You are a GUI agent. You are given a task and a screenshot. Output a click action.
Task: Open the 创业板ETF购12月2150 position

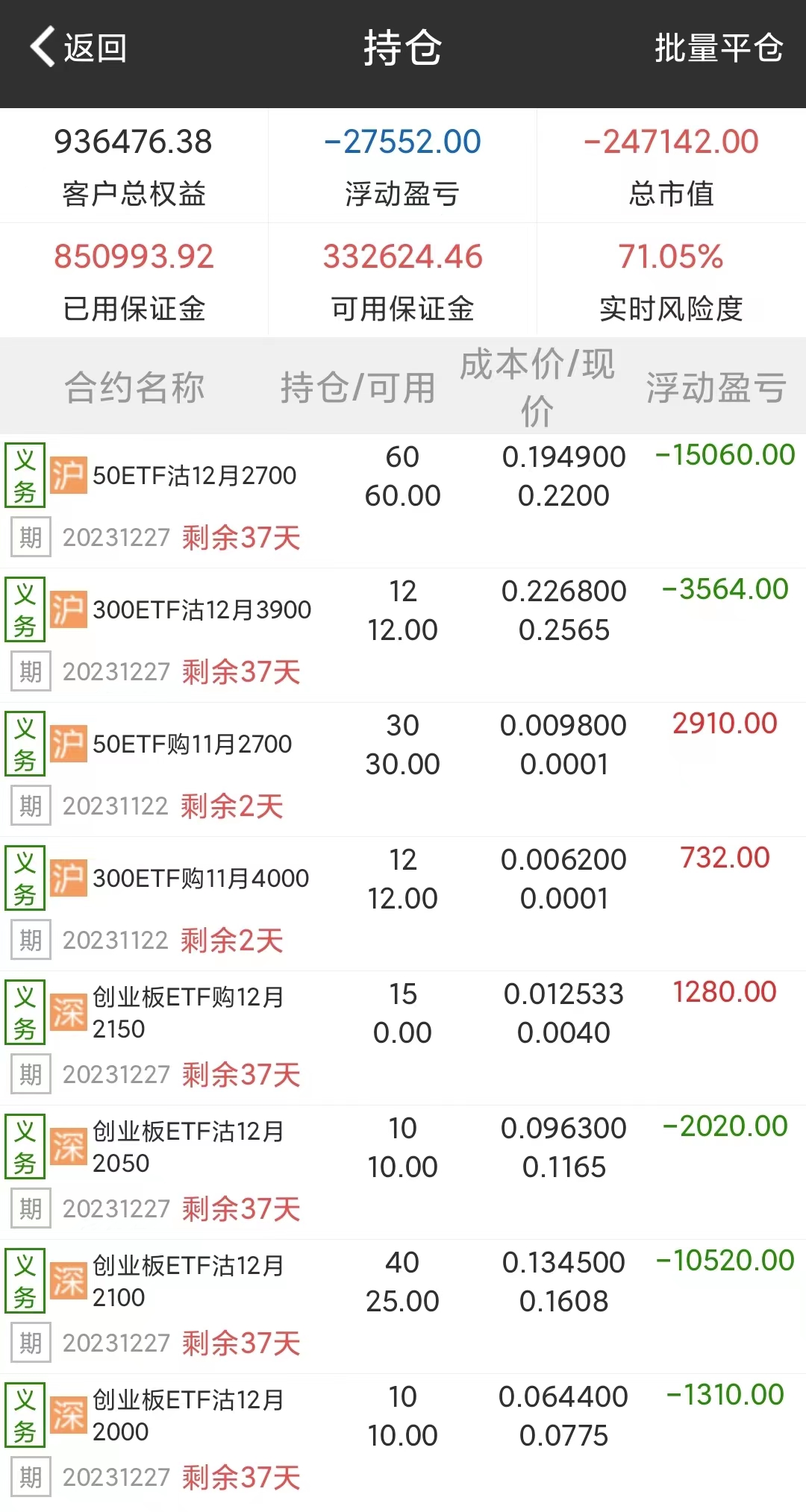188,1012
